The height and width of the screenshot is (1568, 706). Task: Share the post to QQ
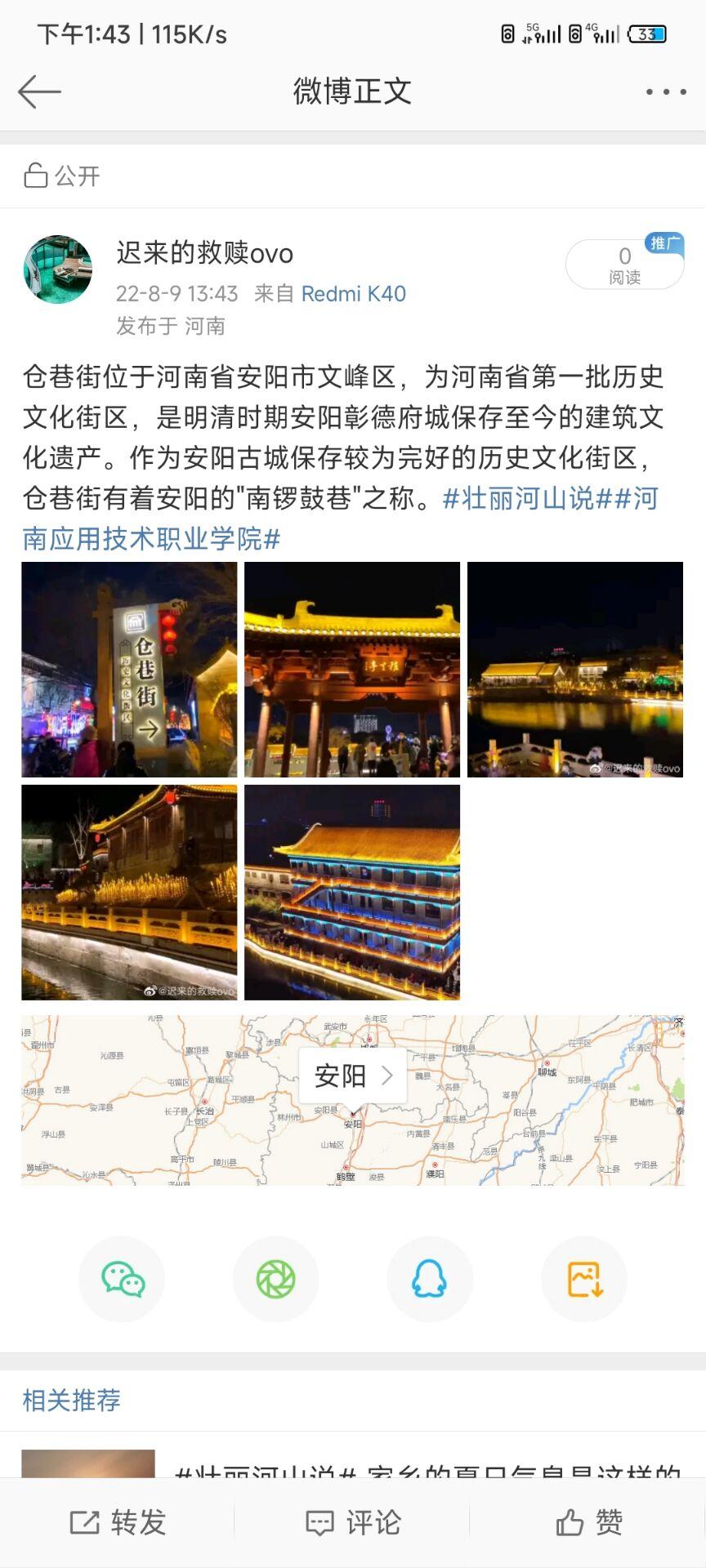[x=430, y=1279]
